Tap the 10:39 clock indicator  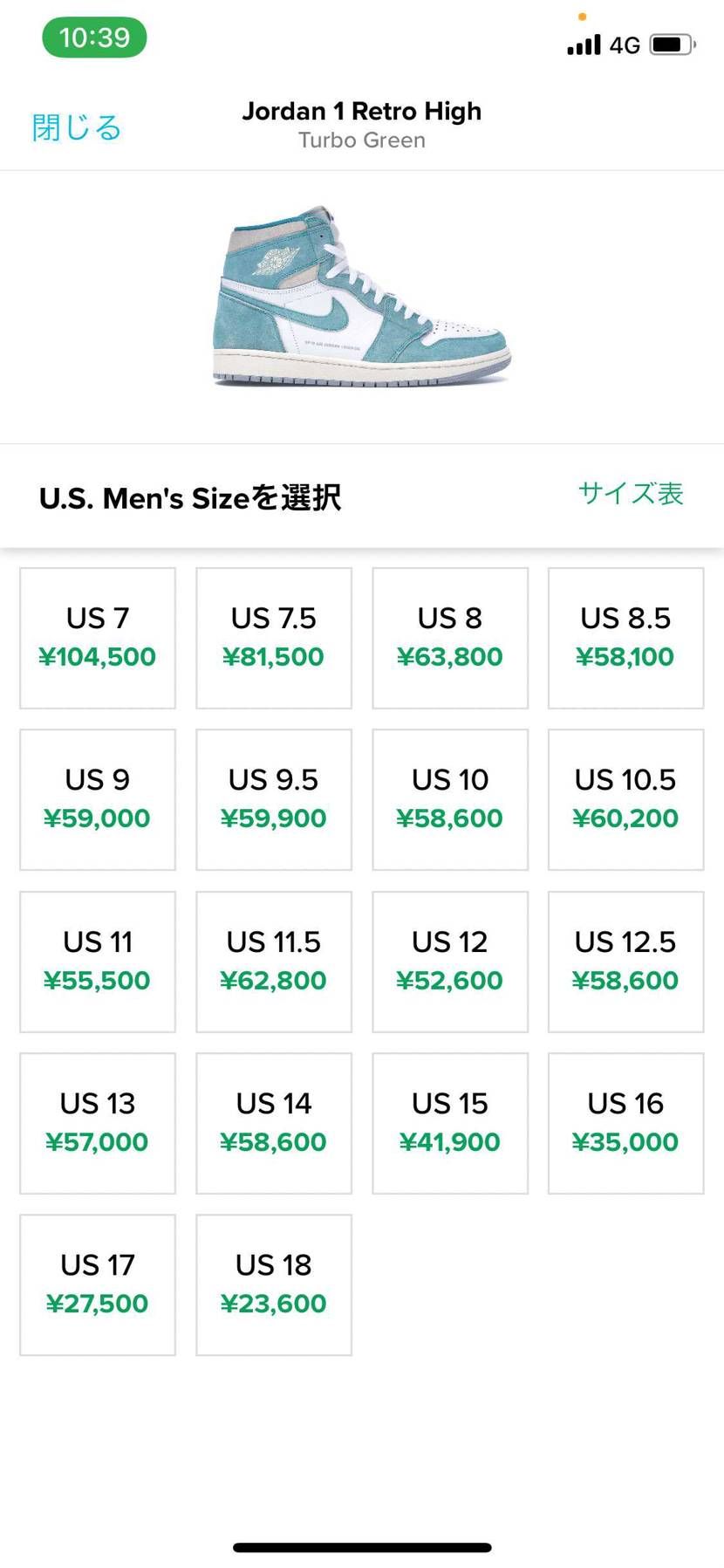[x=94, y=37]
